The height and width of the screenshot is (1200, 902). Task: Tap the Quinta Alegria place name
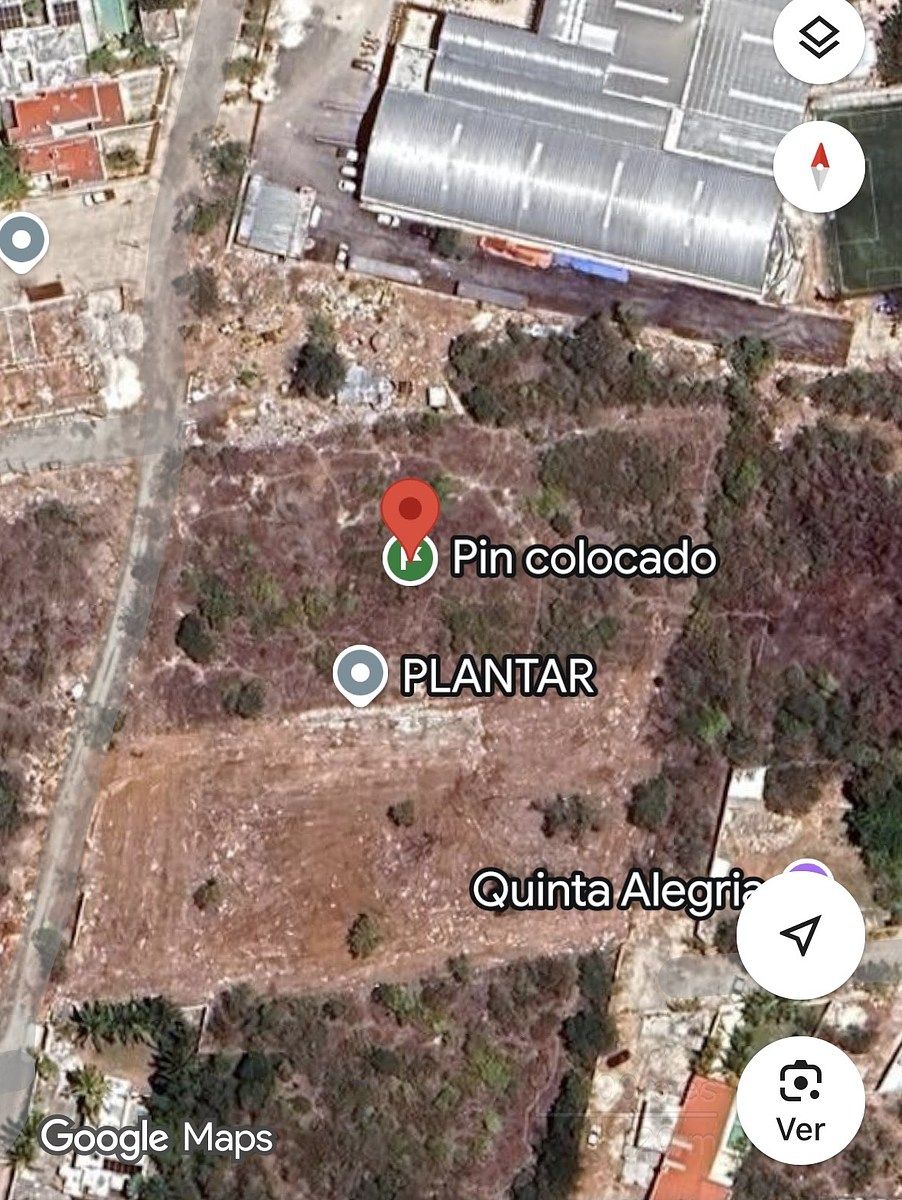[612, 890]
